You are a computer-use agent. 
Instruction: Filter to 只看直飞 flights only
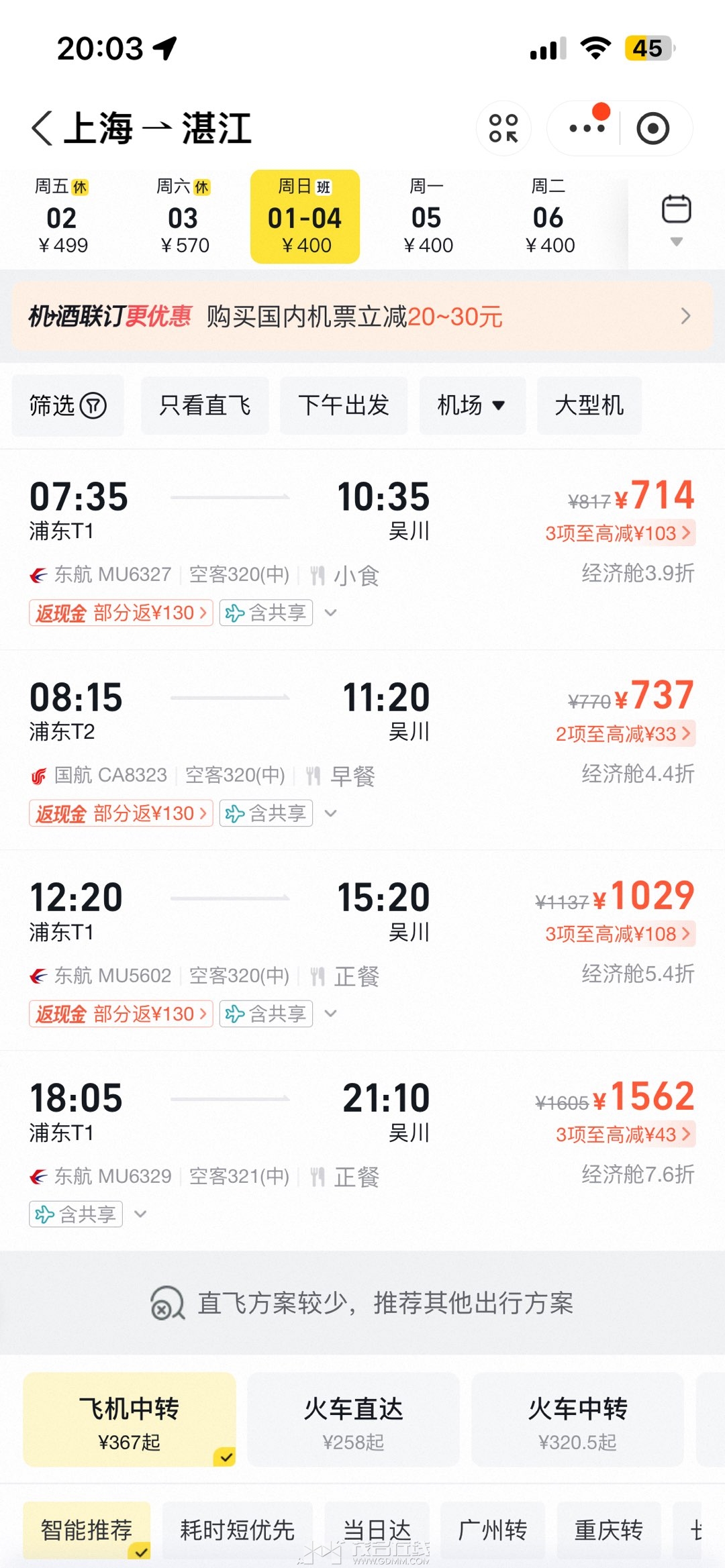point(205,405)
